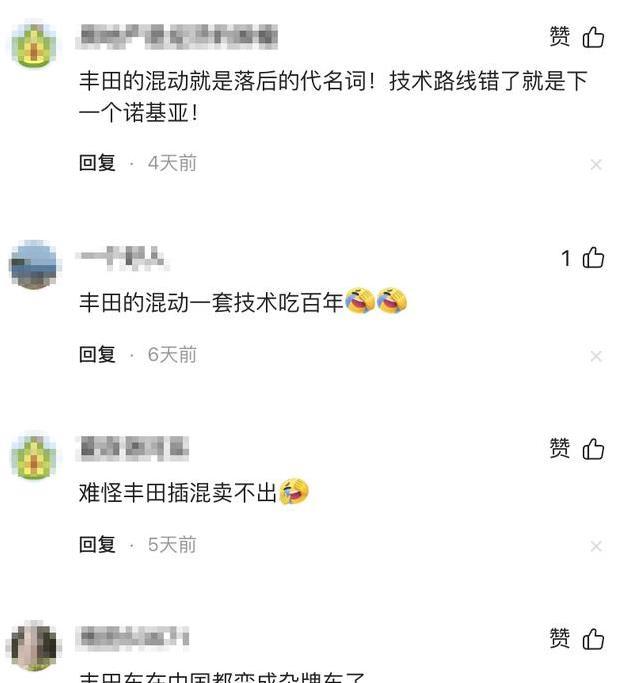
Task: Open avatar of the 吃百年 commenter
Action: tap(34, 265)
